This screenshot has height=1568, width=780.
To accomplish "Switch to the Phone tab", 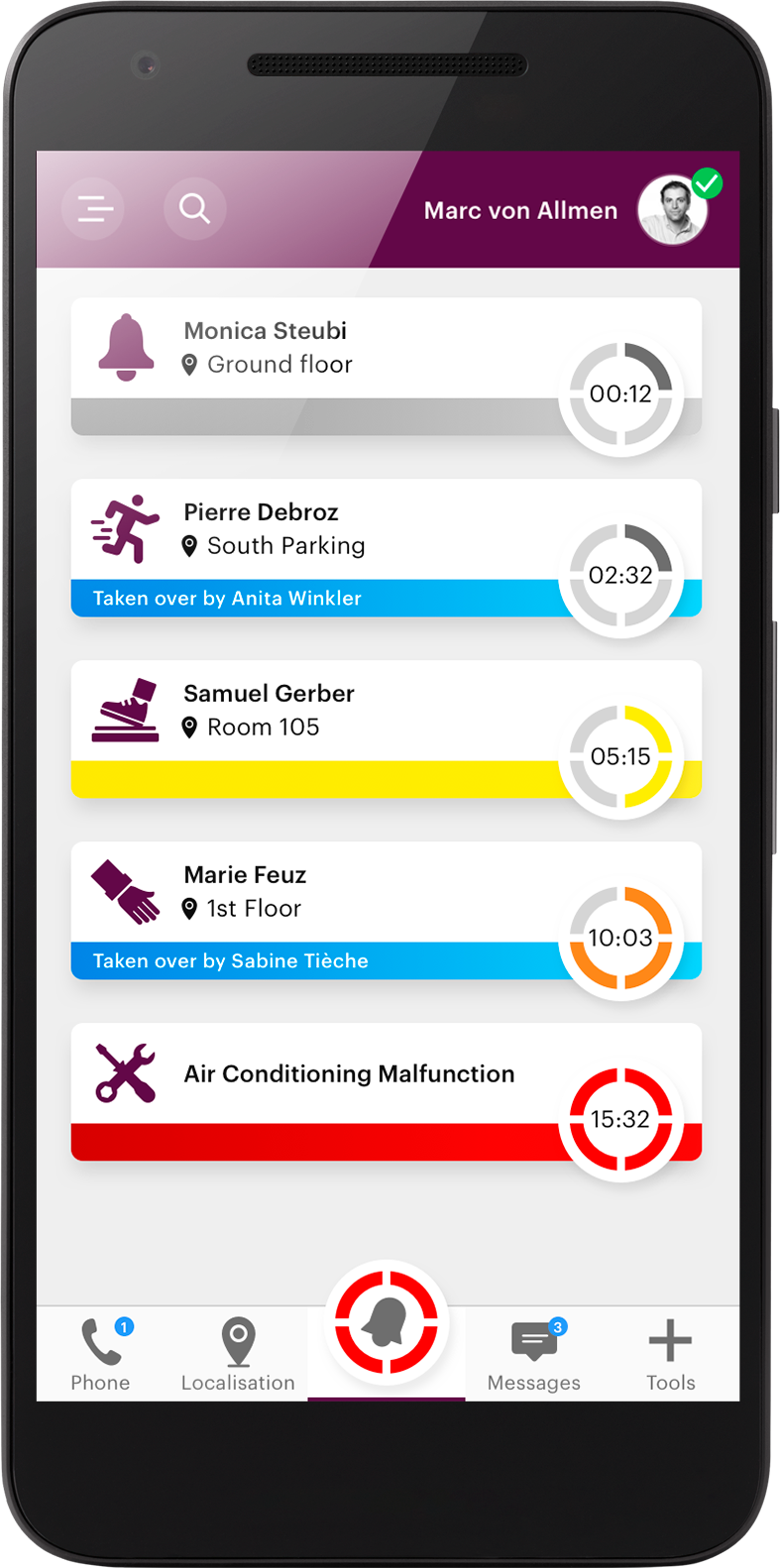I will click(101, 1354).
